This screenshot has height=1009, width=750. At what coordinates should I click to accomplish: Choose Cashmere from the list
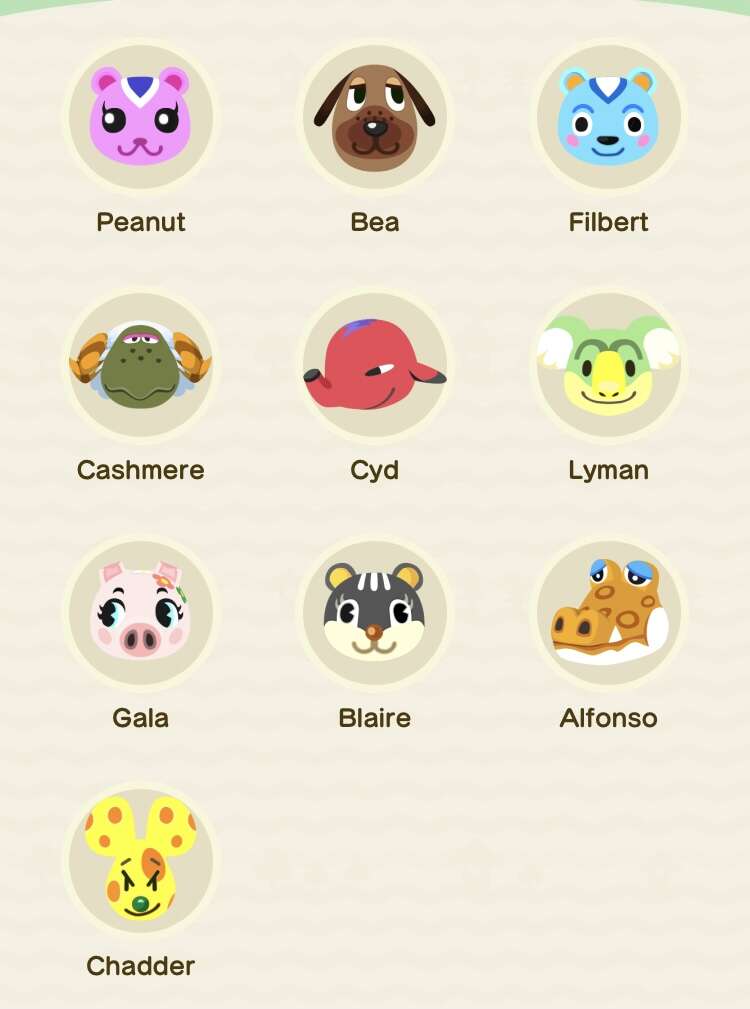tap(141, 365)
